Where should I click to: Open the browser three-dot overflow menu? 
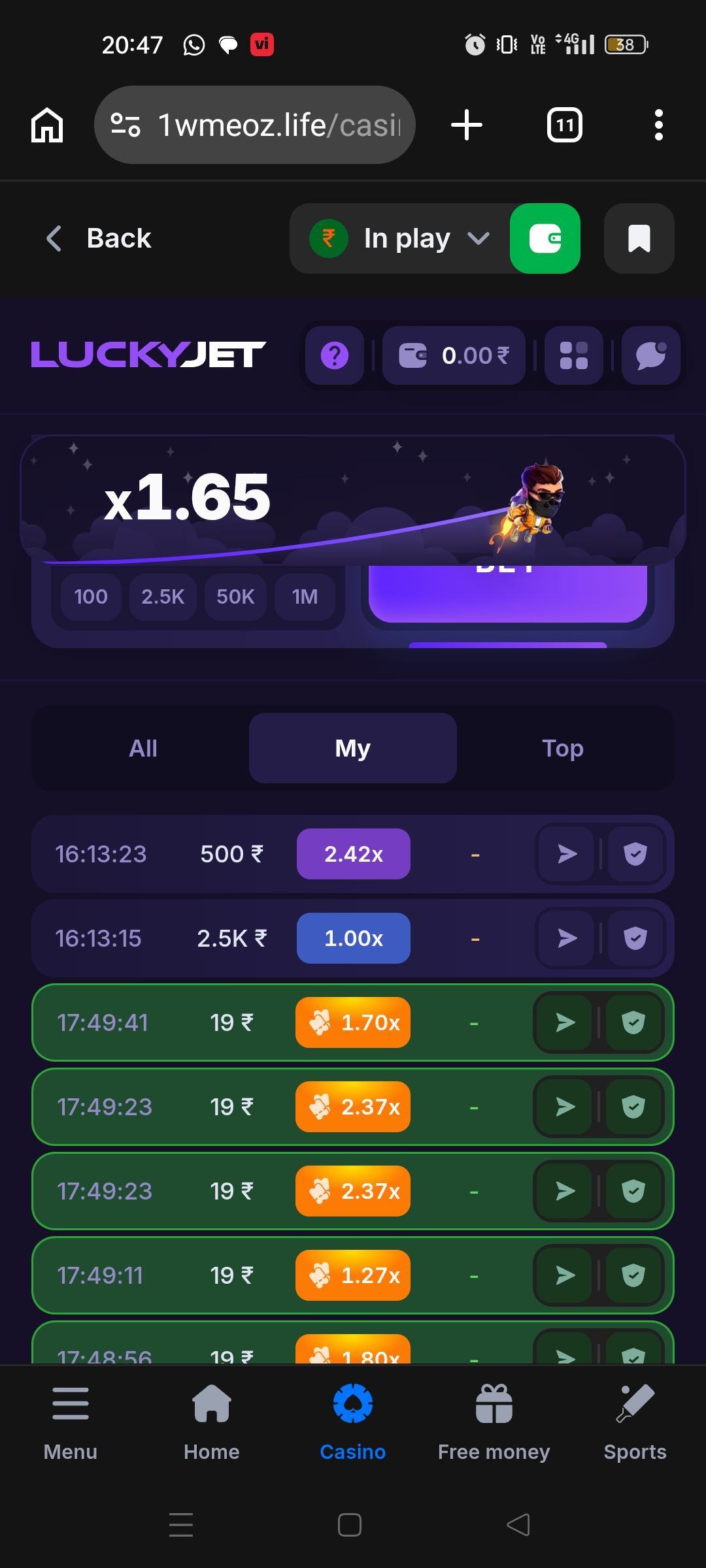[x=658, y=125]
